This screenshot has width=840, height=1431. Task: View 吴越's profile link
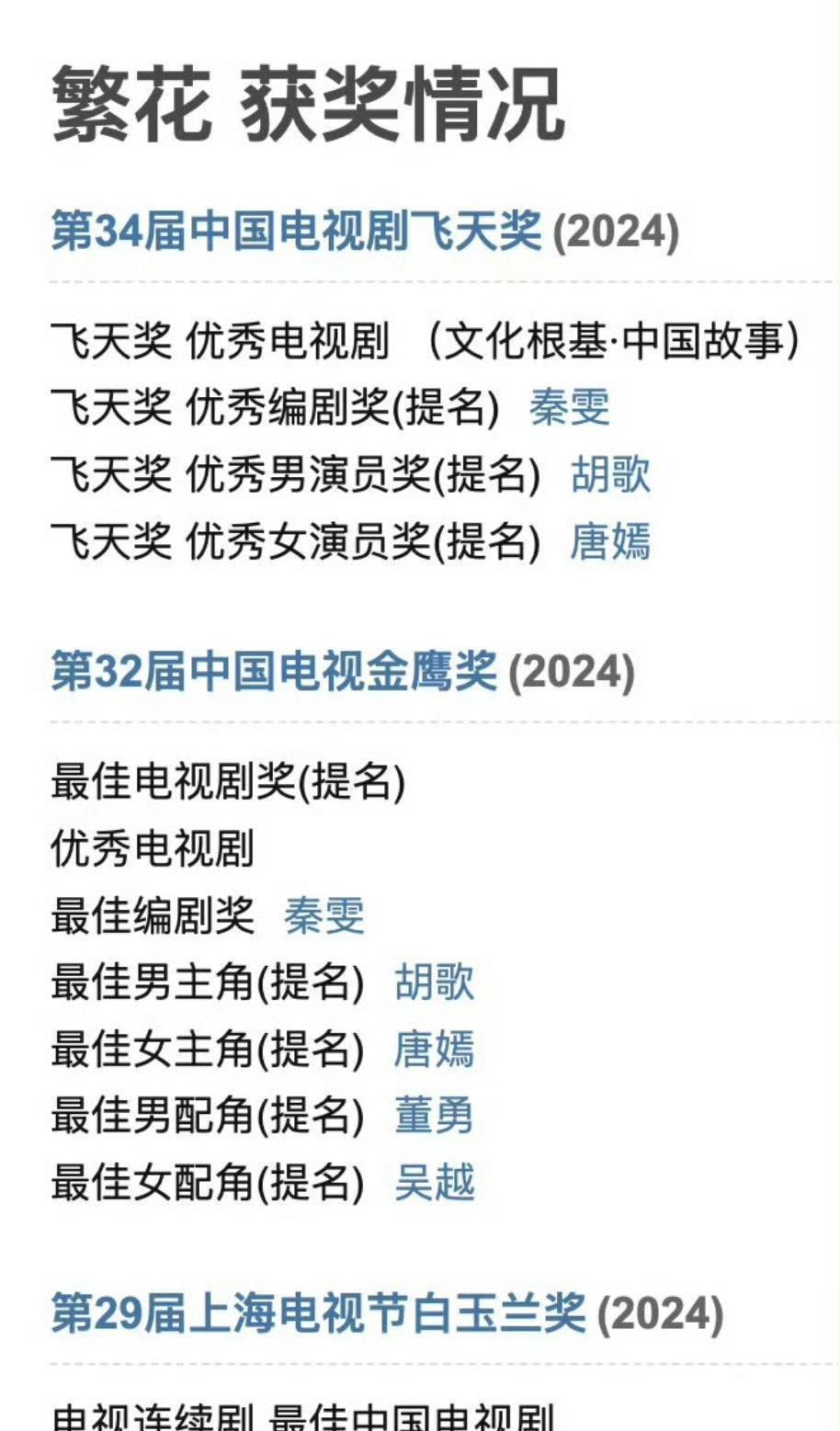click(434, 1182)
